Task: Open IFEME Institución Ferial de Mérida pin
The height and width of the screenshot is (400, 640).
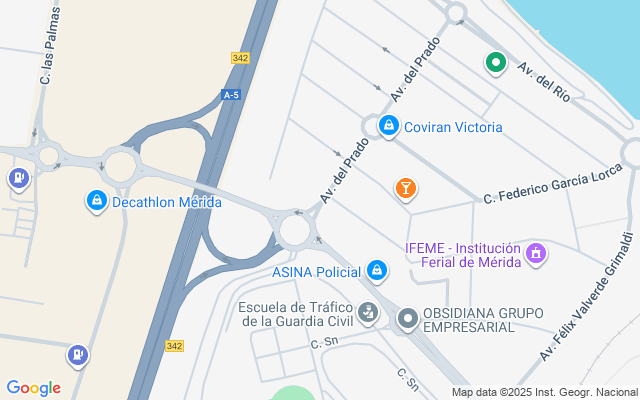Action: point(537,254)
